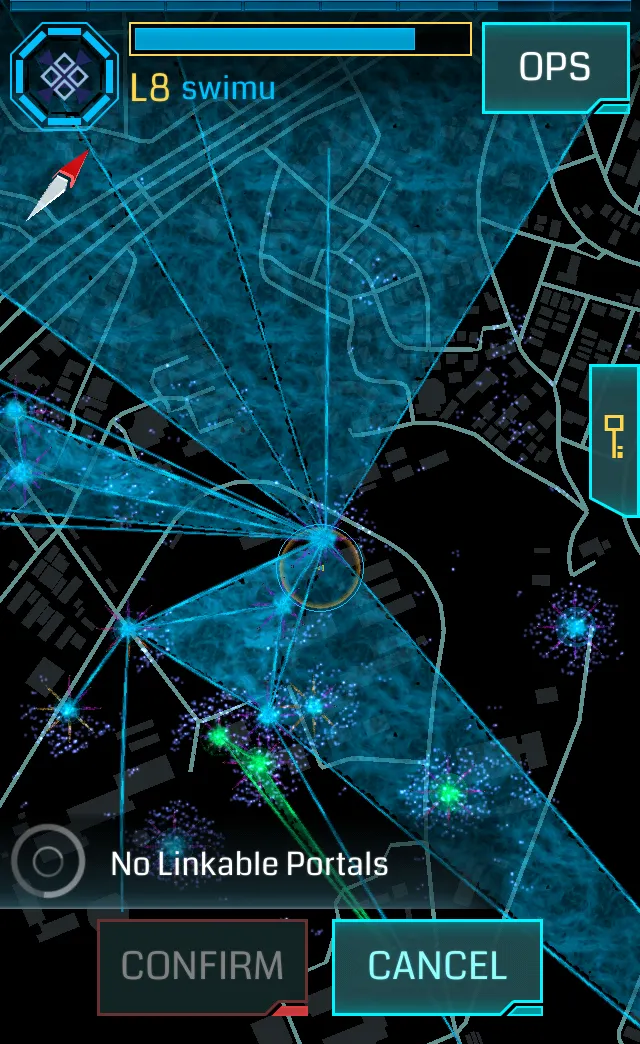Tap the compass to reorient map

click(x=60, y=184)
